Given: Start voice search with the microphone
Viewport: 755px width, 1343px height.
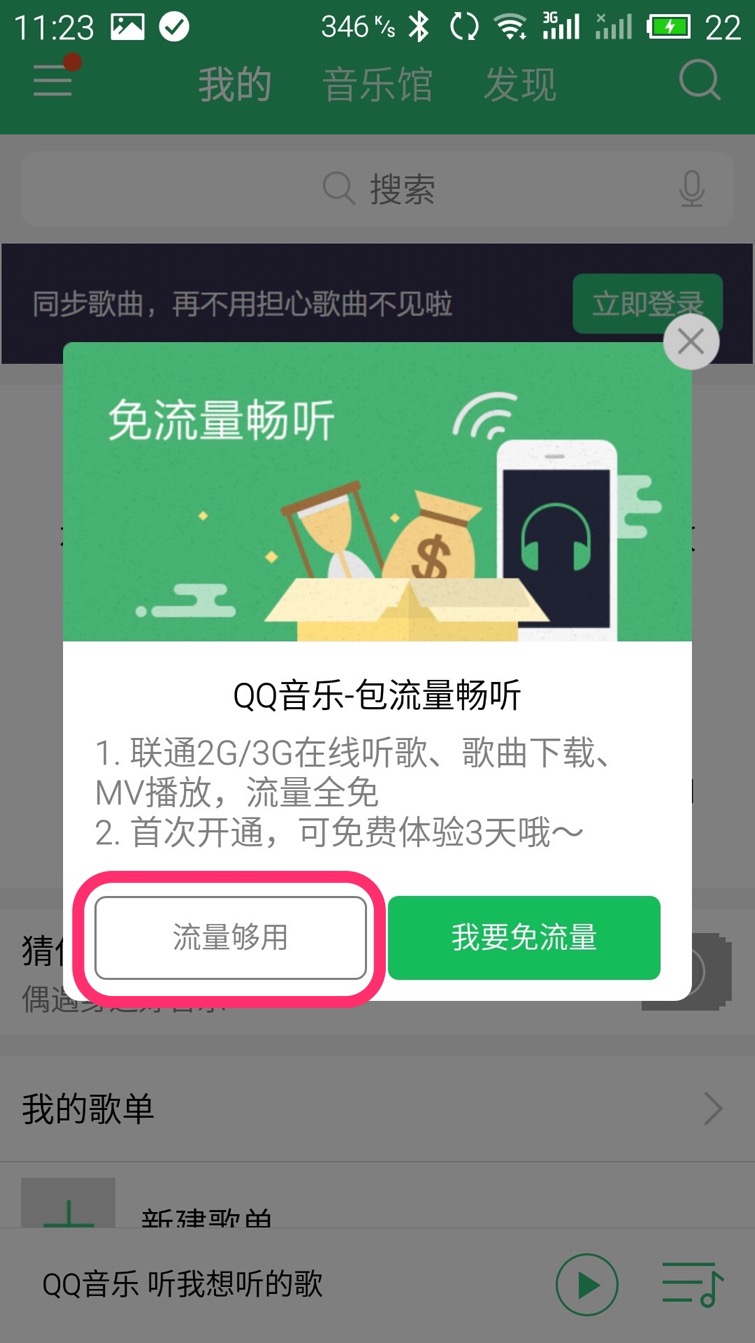Looking at the screenshot, I should tap(692, 188).
